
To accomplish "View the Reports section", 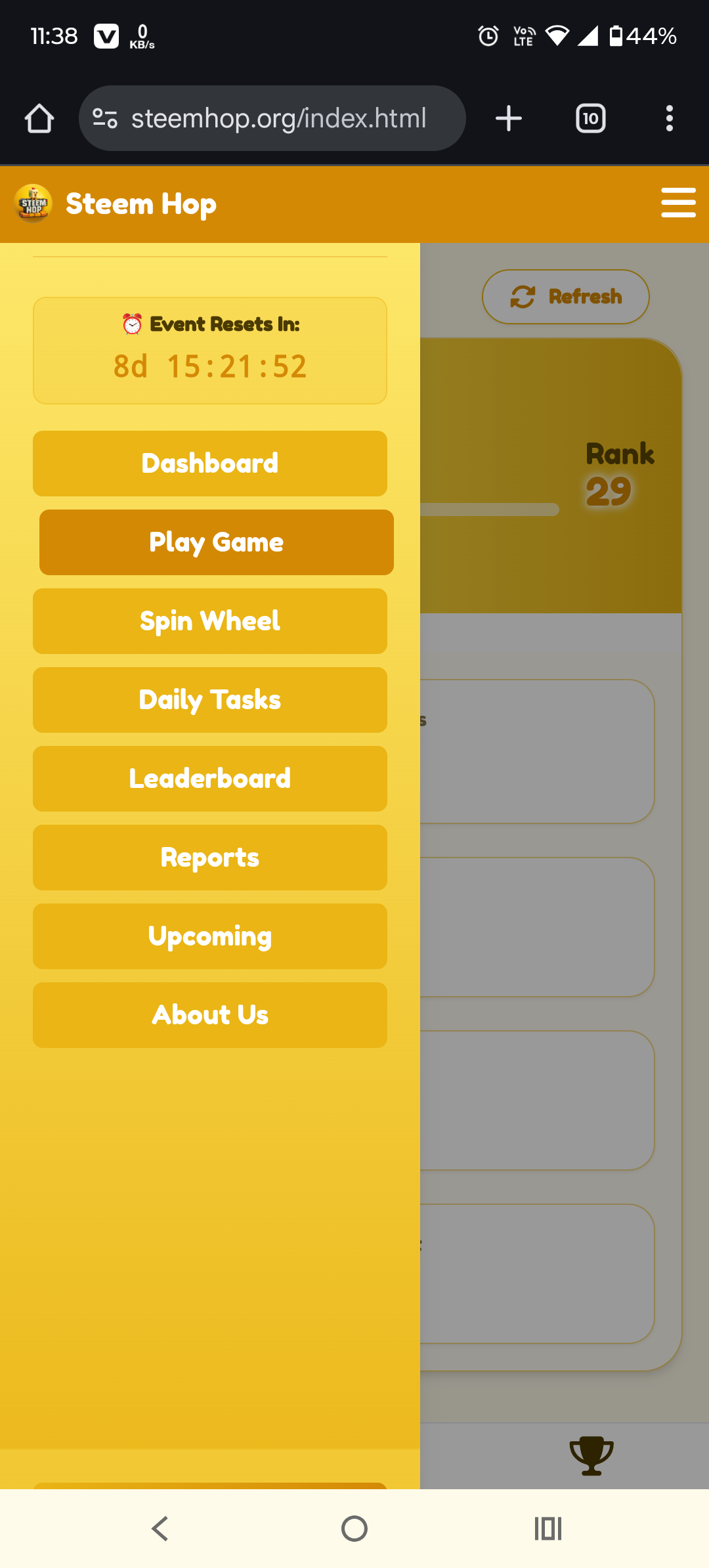I will pos(210,858).
